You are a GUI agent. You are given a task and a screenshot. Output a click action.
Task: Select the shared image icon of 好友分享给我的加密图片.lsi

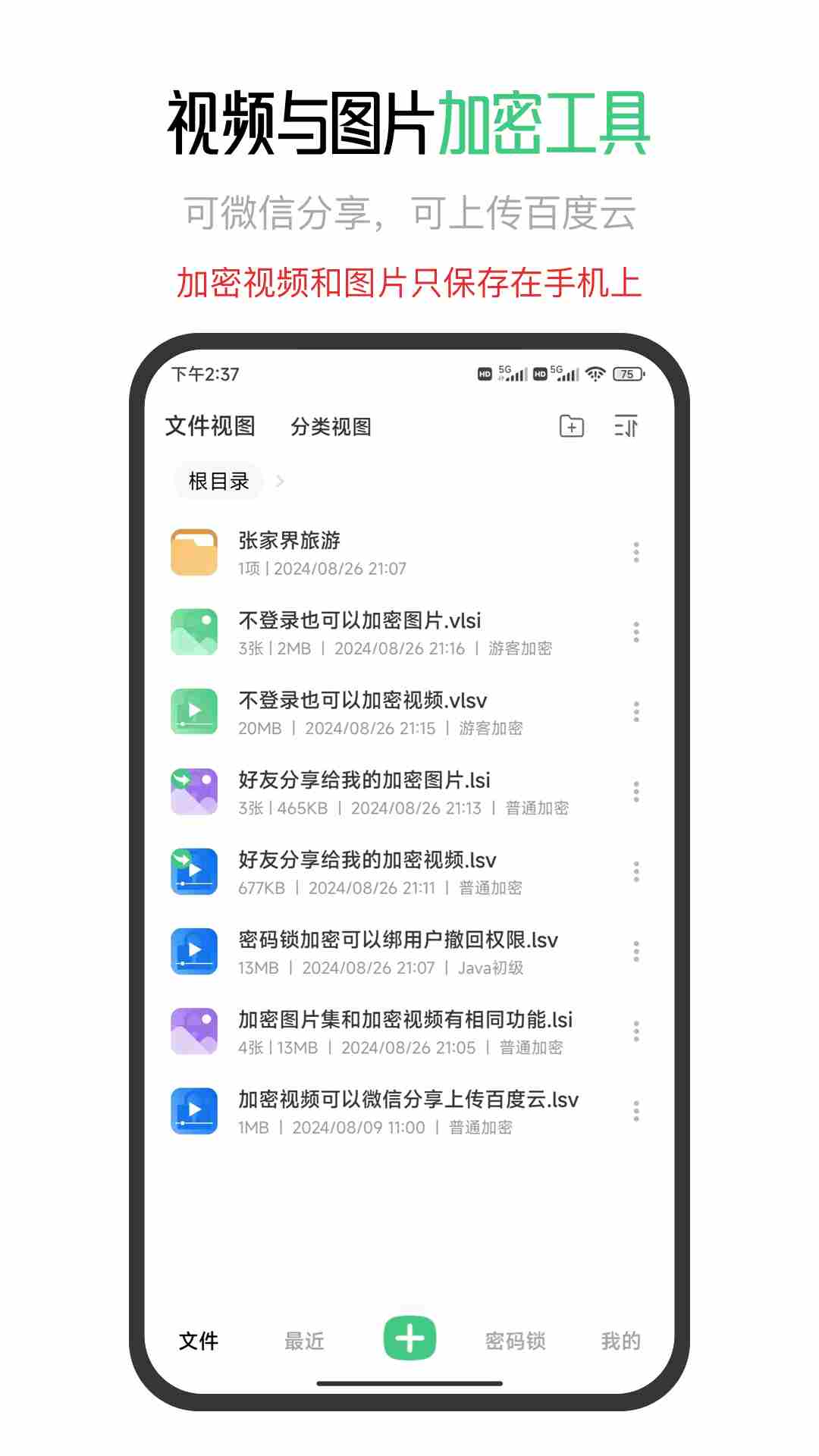194,792
